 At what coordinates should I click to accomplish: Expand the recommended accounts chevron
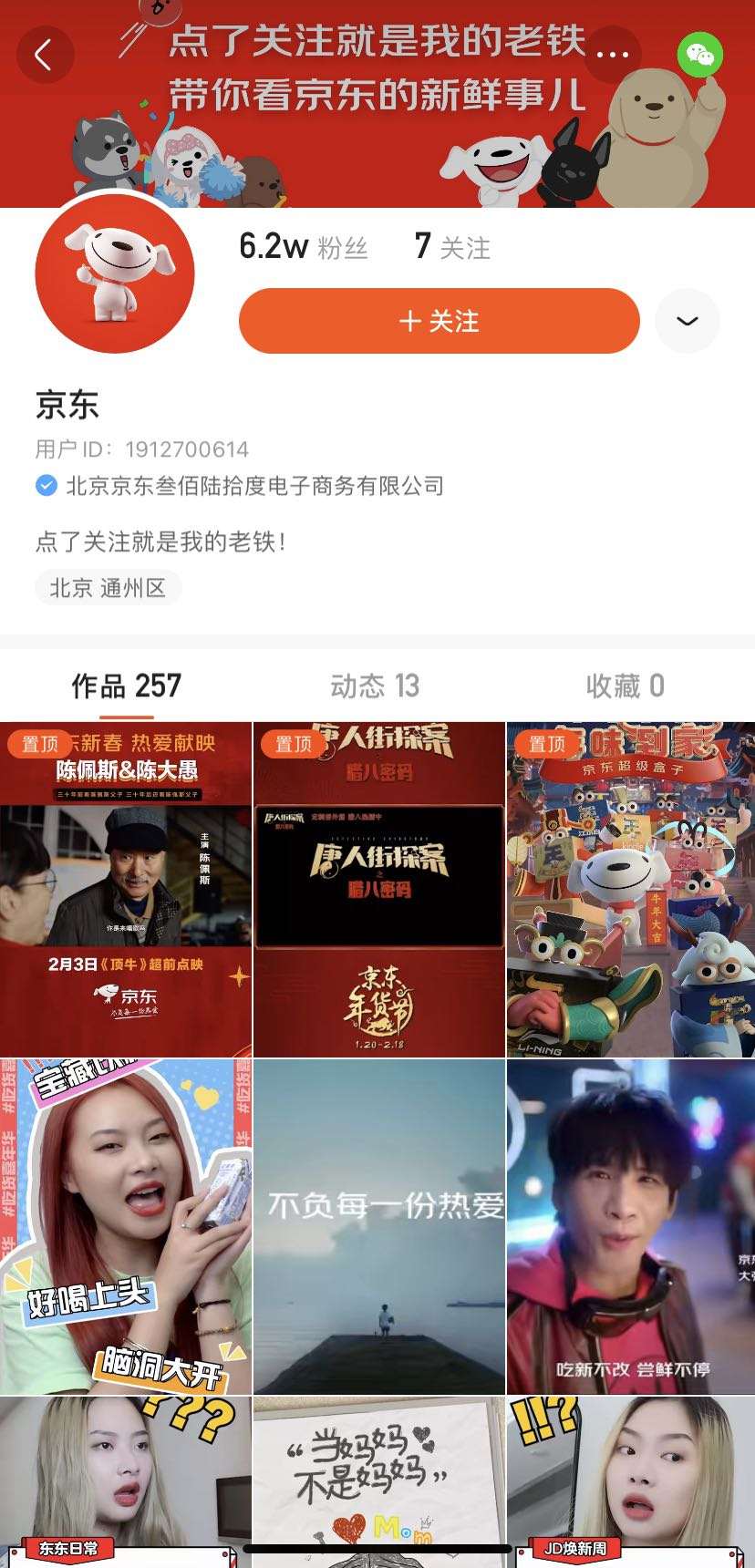(x=688, y=321)
